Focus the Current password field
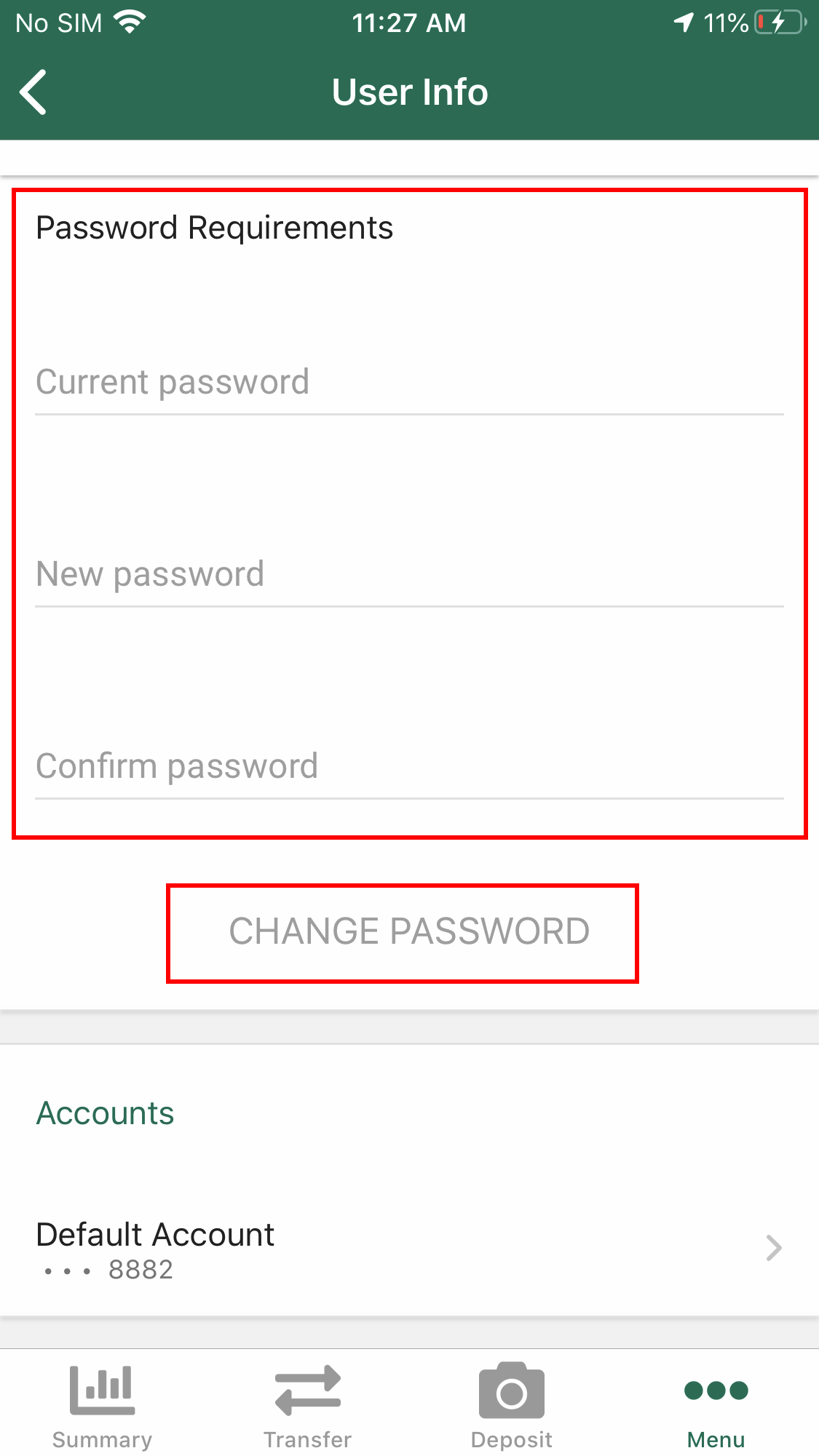819x1456 pixels. point(409,382)
